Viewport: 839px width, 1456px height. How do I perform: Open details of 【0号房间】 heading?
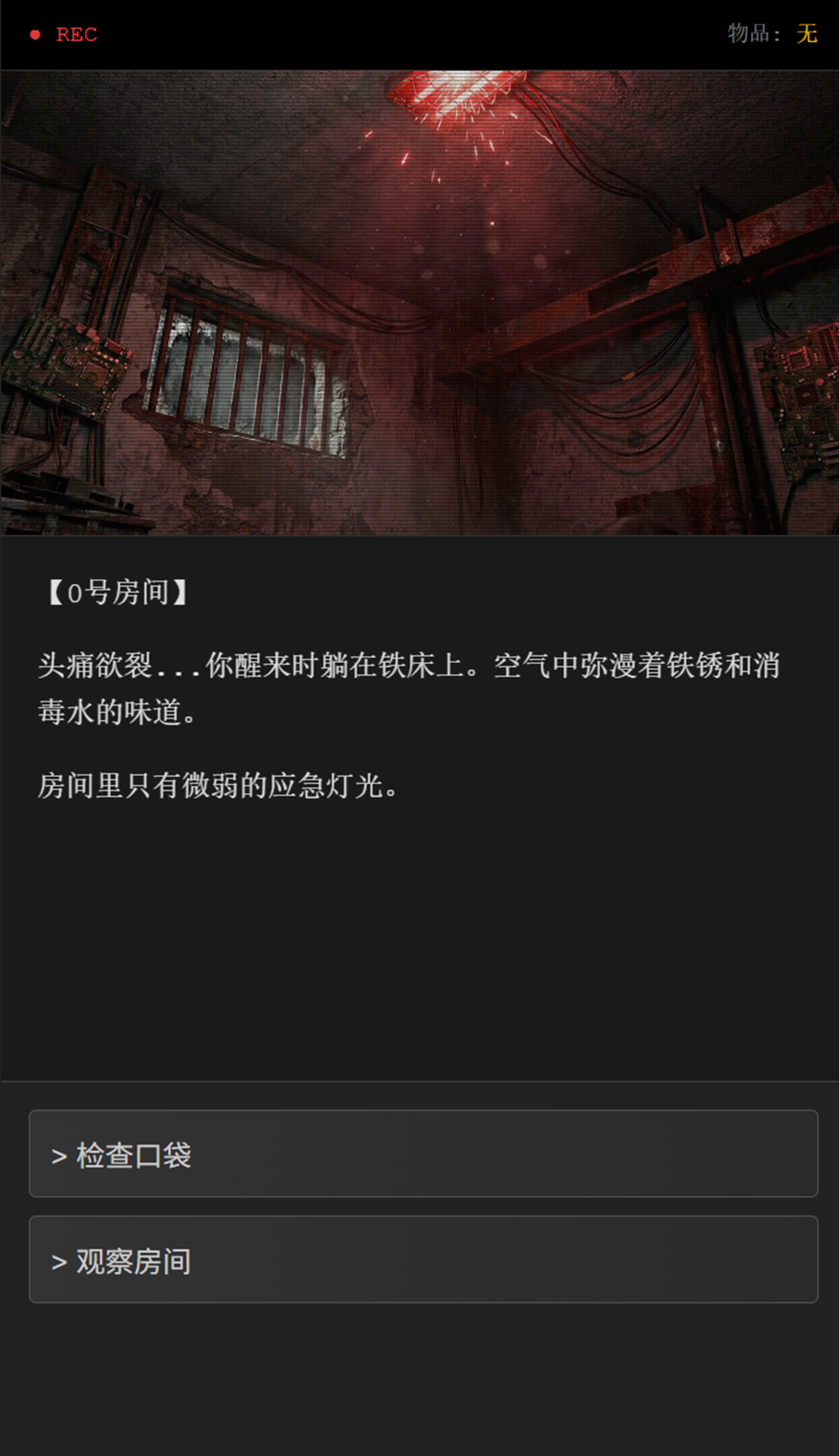[117, 591]
